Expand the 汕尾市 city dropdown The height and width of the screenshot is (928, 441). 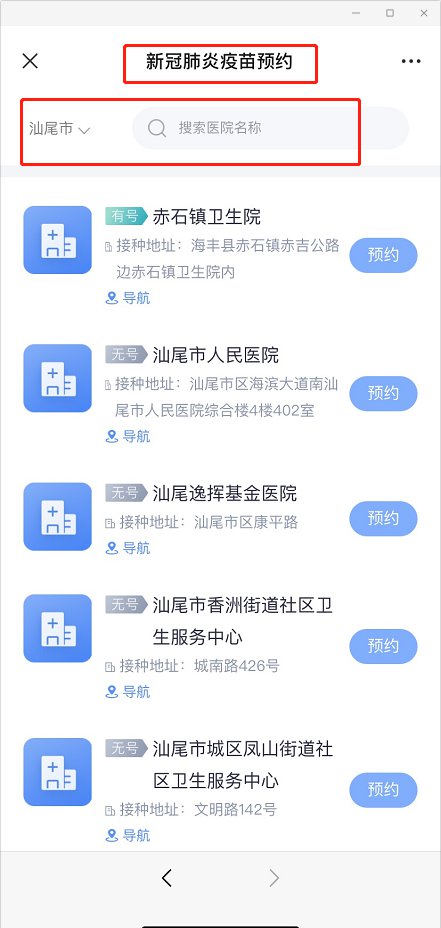point(59,128)
